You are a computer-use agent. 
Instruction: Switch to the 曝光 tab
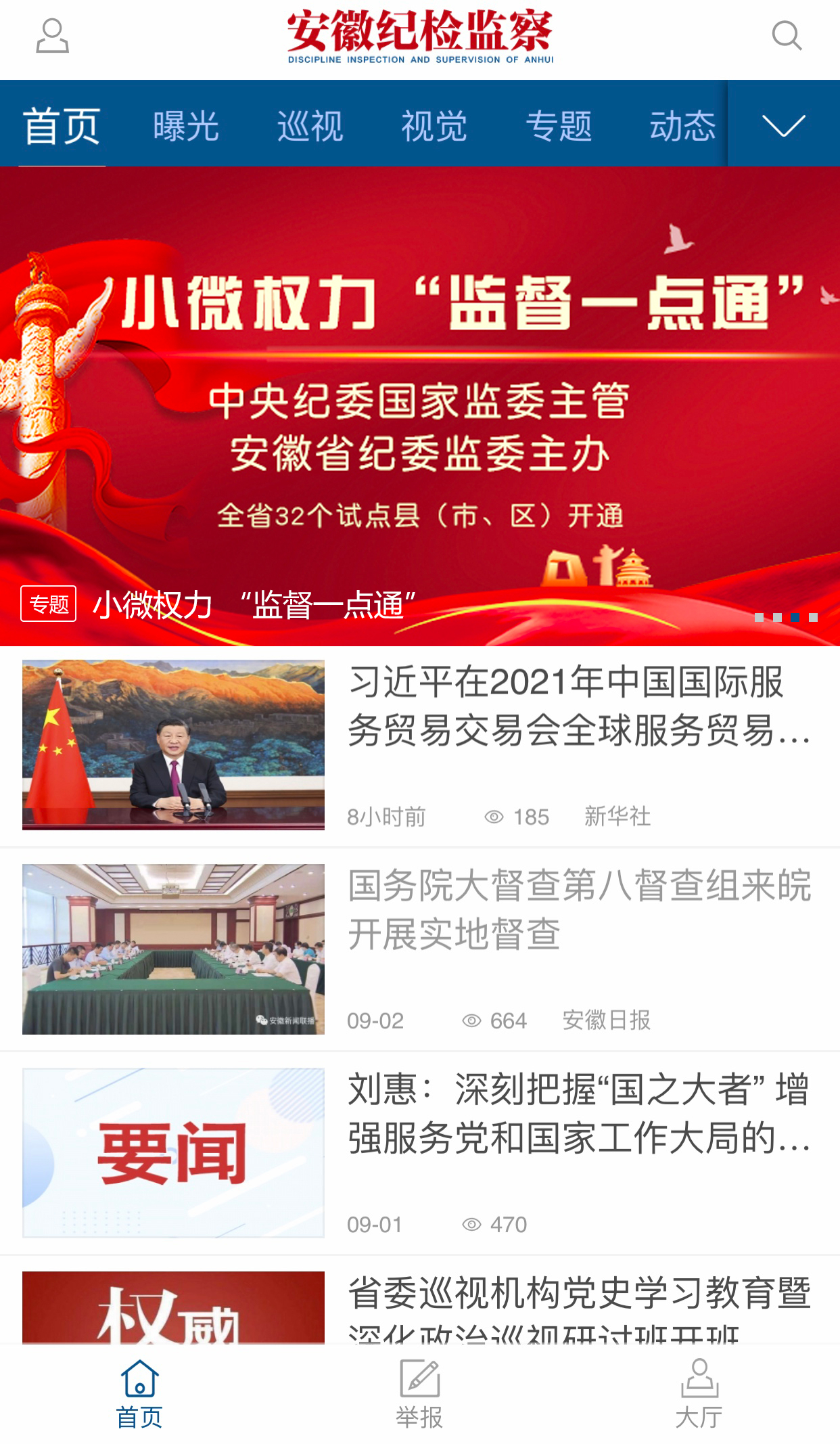point(186,126)
